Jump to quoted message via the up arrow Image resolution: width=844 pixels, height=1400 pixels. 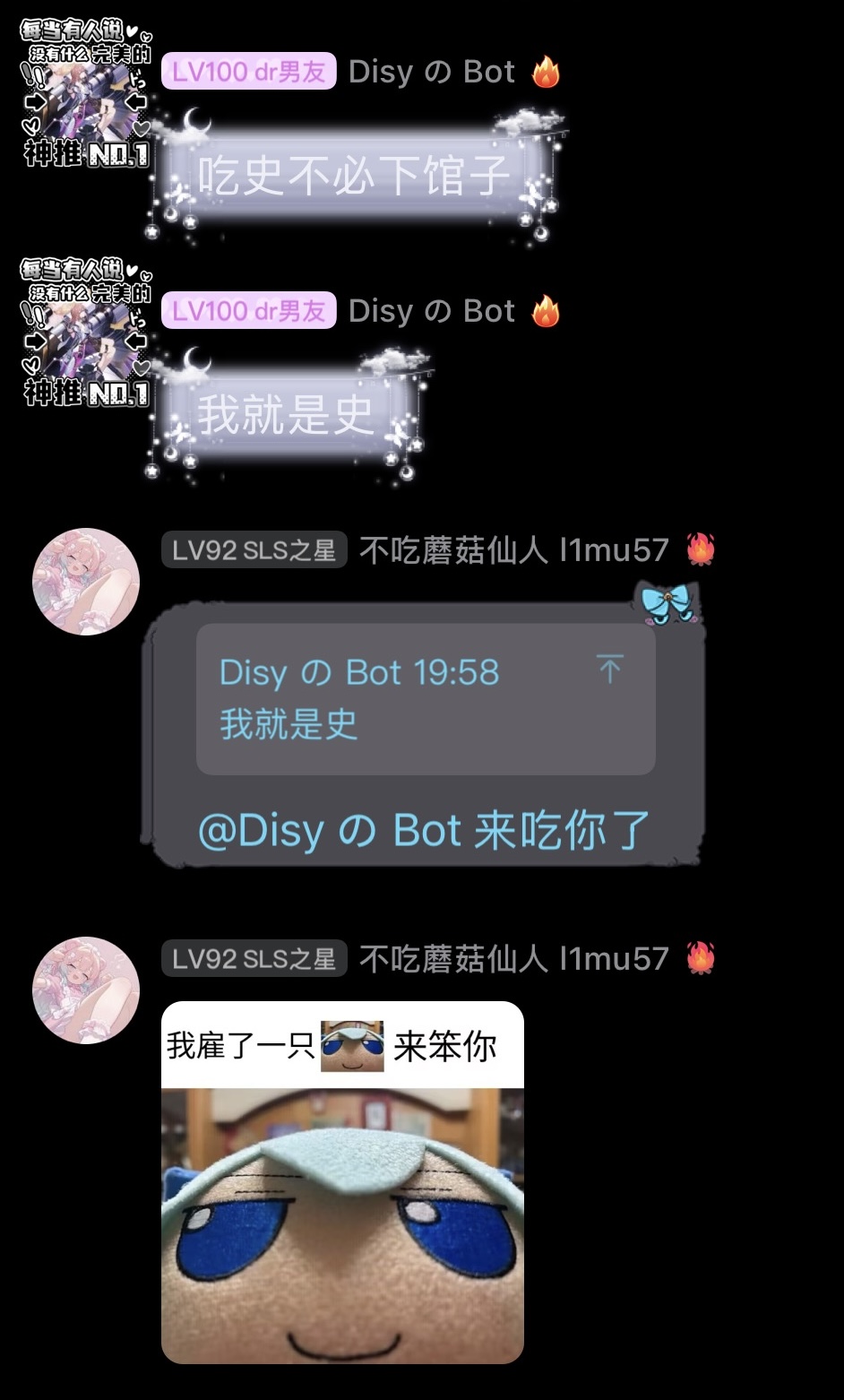[x=609, y=669]
